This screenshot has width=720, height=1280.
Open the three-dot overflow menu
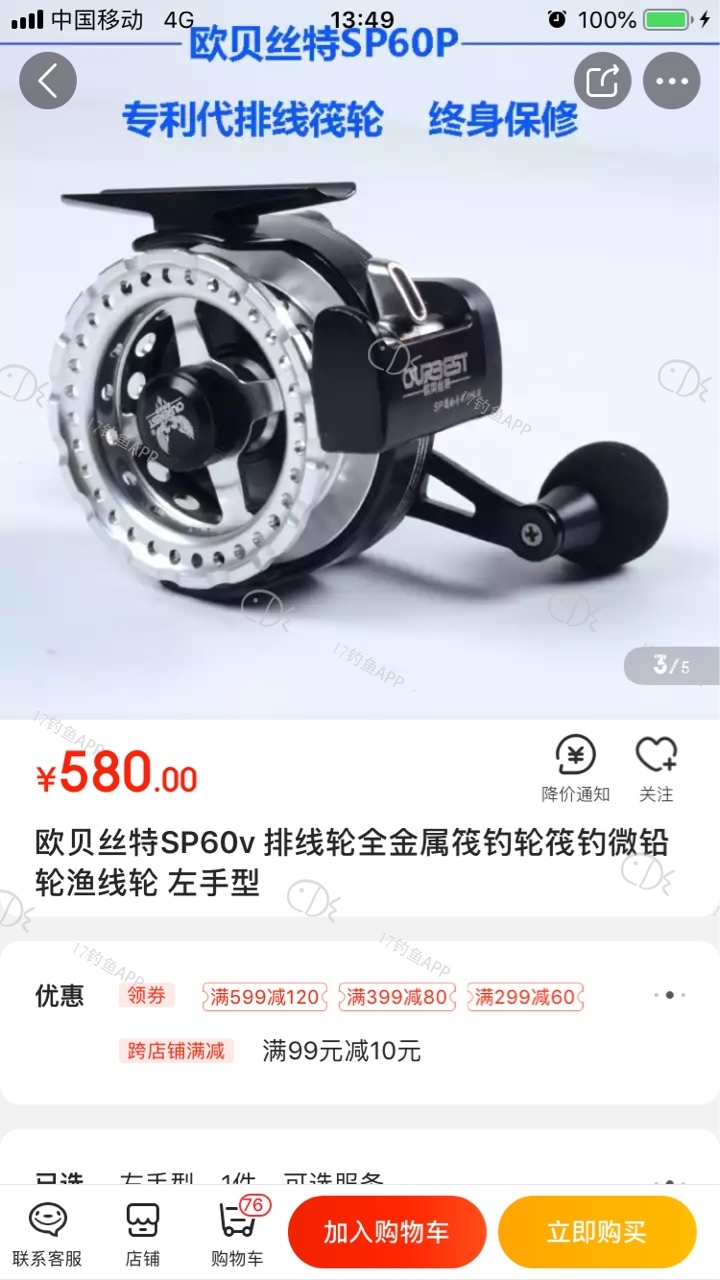tap(672, 81)
